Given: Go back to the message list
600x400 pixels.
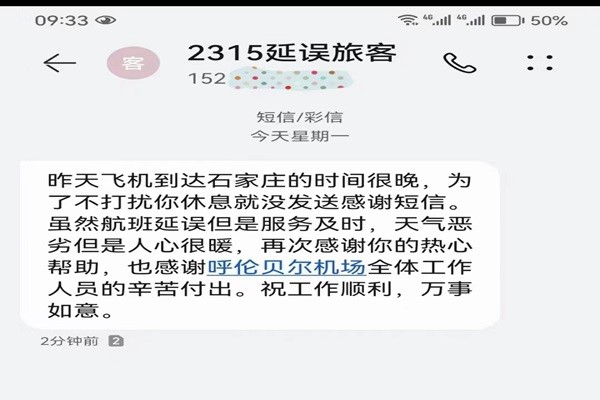Looking at the screenshot, I should (59, 62).
